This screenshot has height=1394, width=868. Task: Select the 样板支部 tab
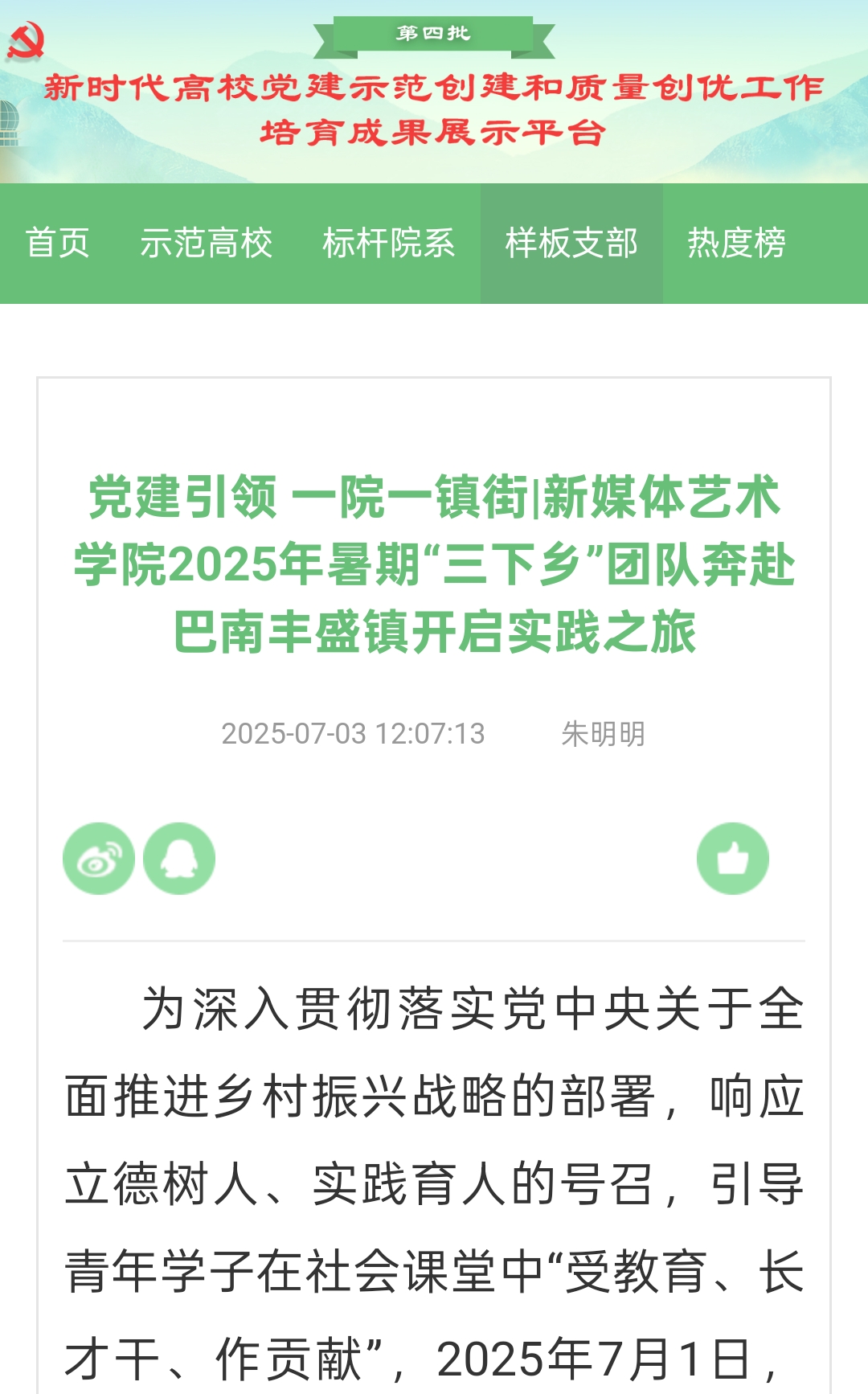pos(571,243)
